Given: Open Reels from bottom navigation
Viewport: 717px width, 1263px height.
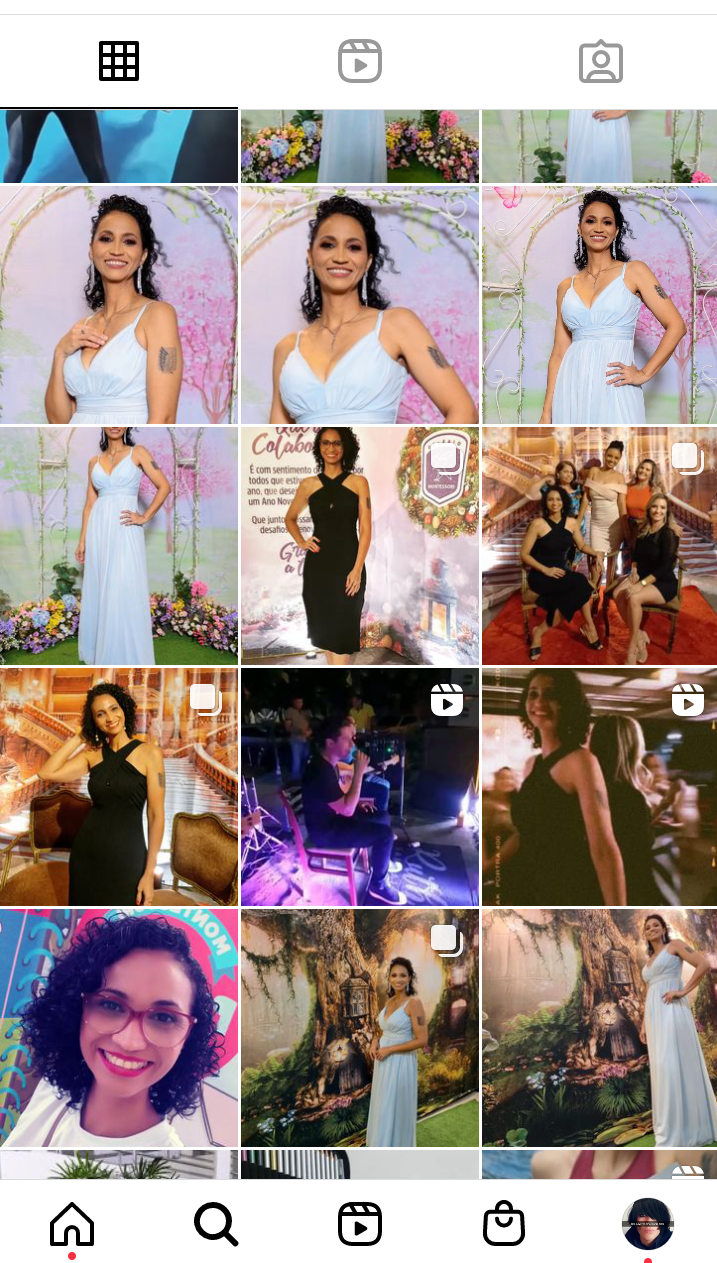Looking at the screenshot, I should 359,1224.
